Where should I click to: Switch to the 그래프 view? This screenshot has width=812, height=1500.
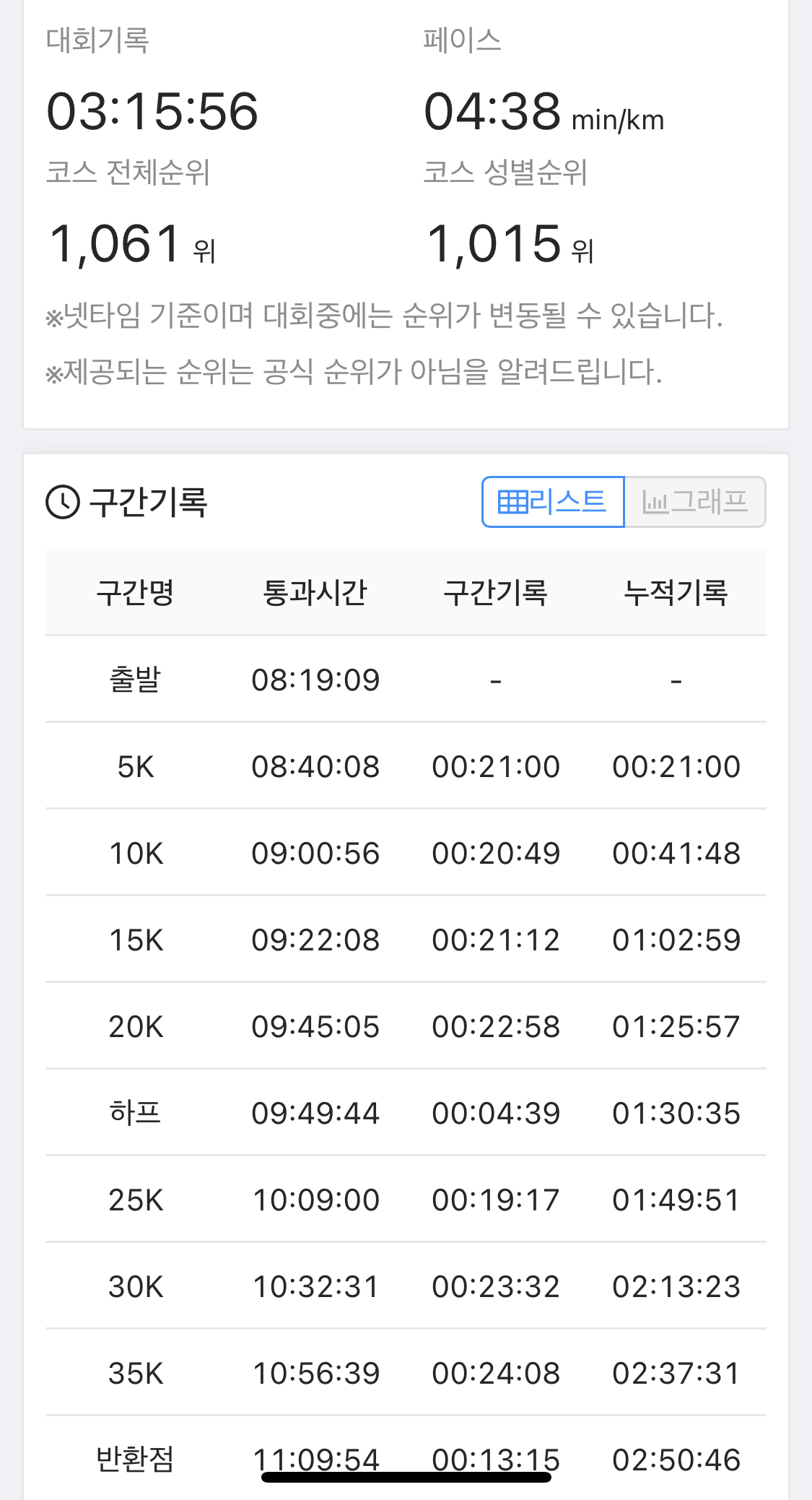point(694,502)
